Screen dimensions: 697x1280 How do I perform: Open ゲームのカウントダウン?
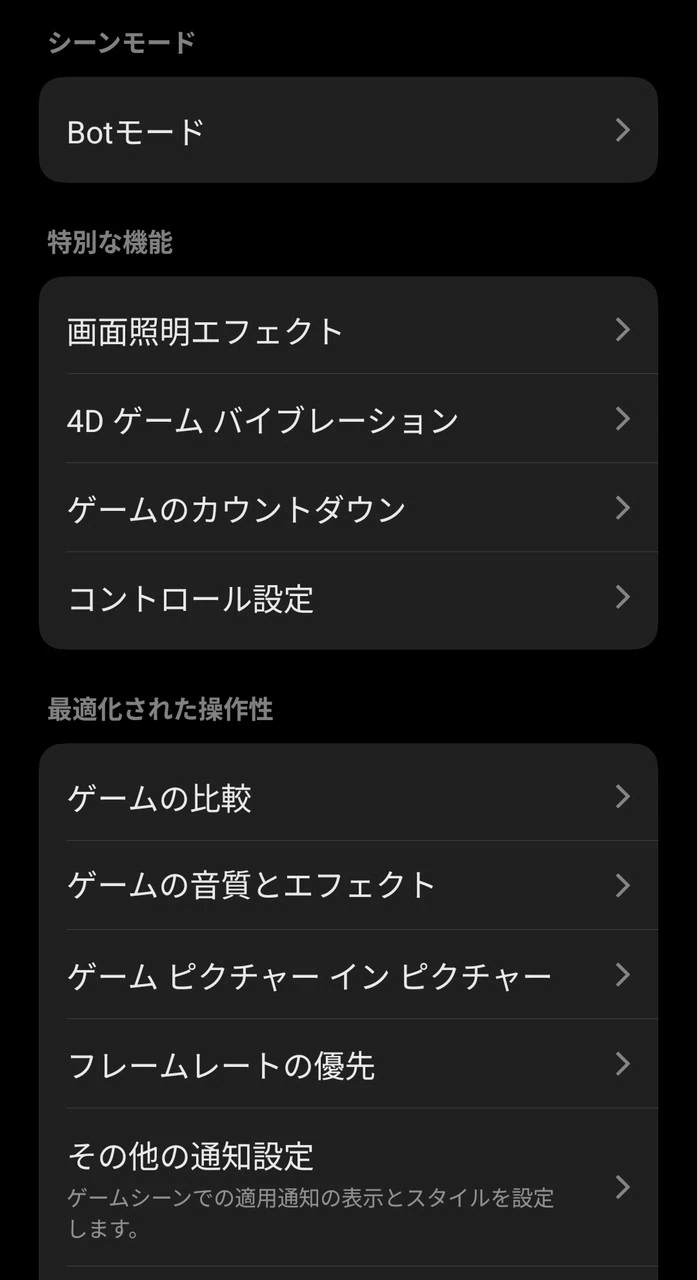347,508
